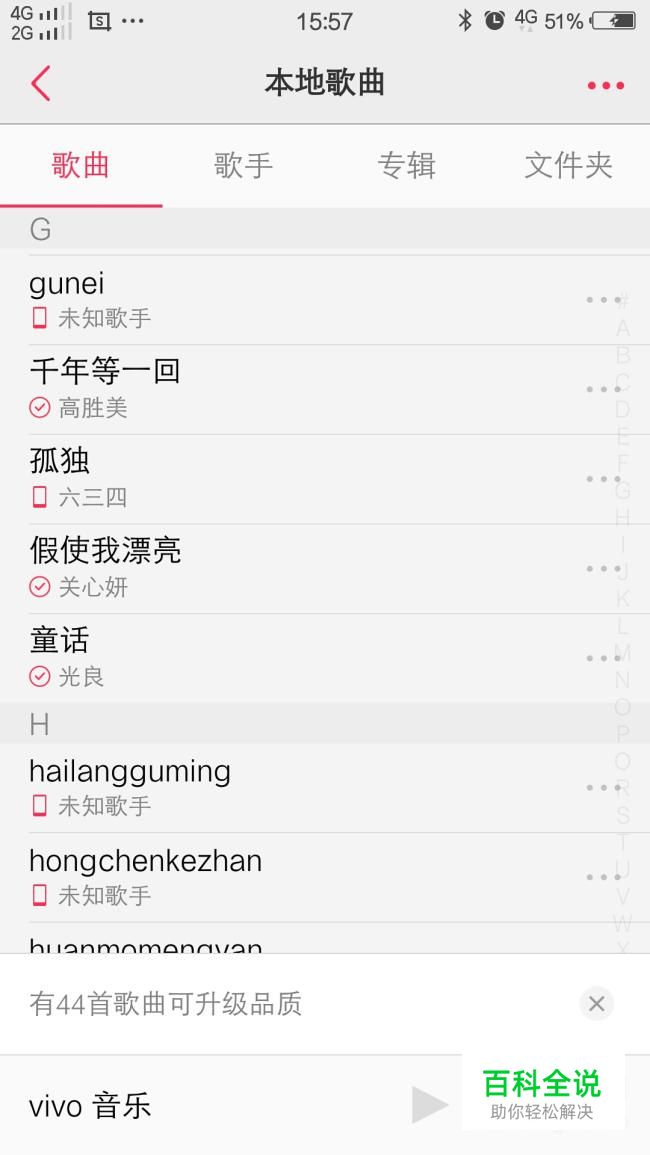Tap the play button in the mini player
This screenshot has width=650, height=1155.
pyautogui.click(x=430, y=1104)
